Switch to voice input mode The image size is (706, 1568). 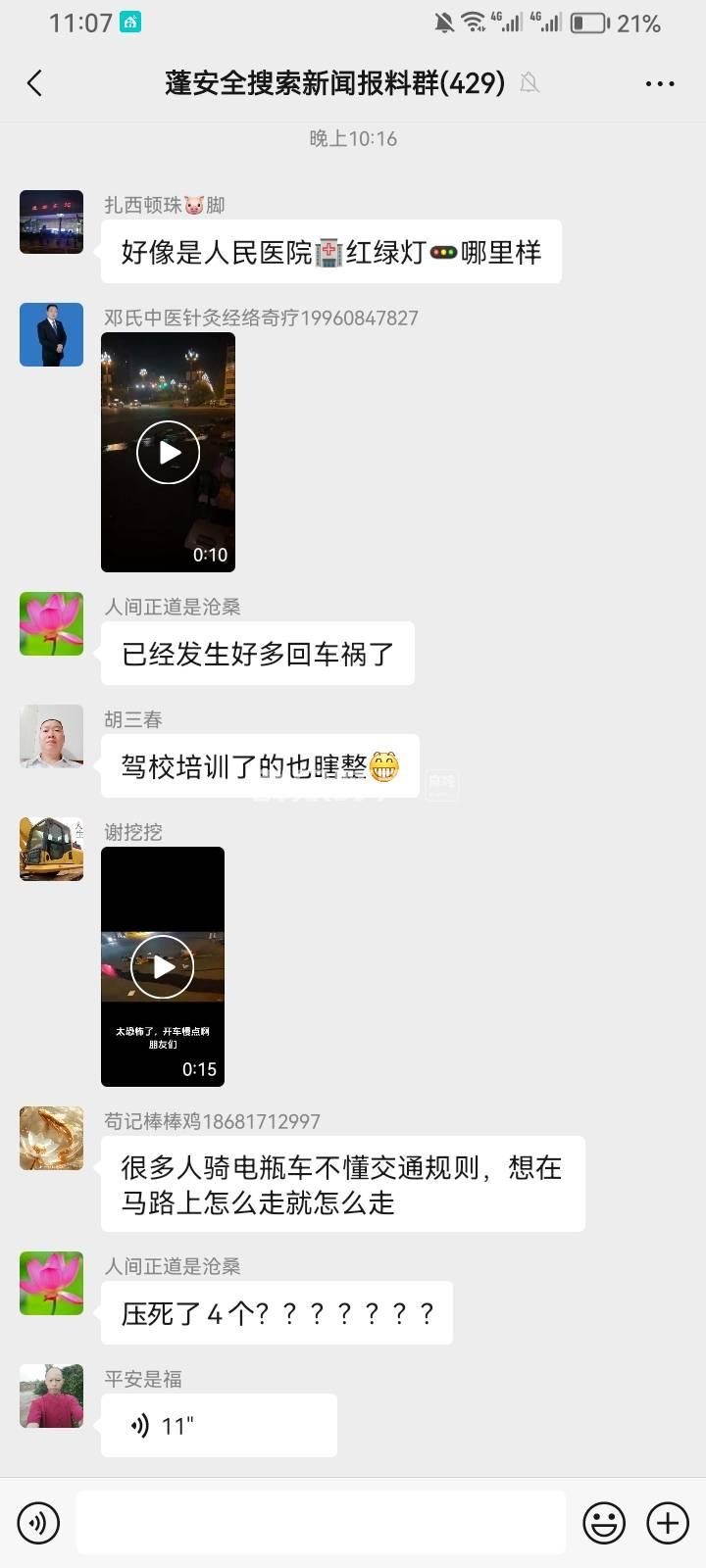(38, 1523)
